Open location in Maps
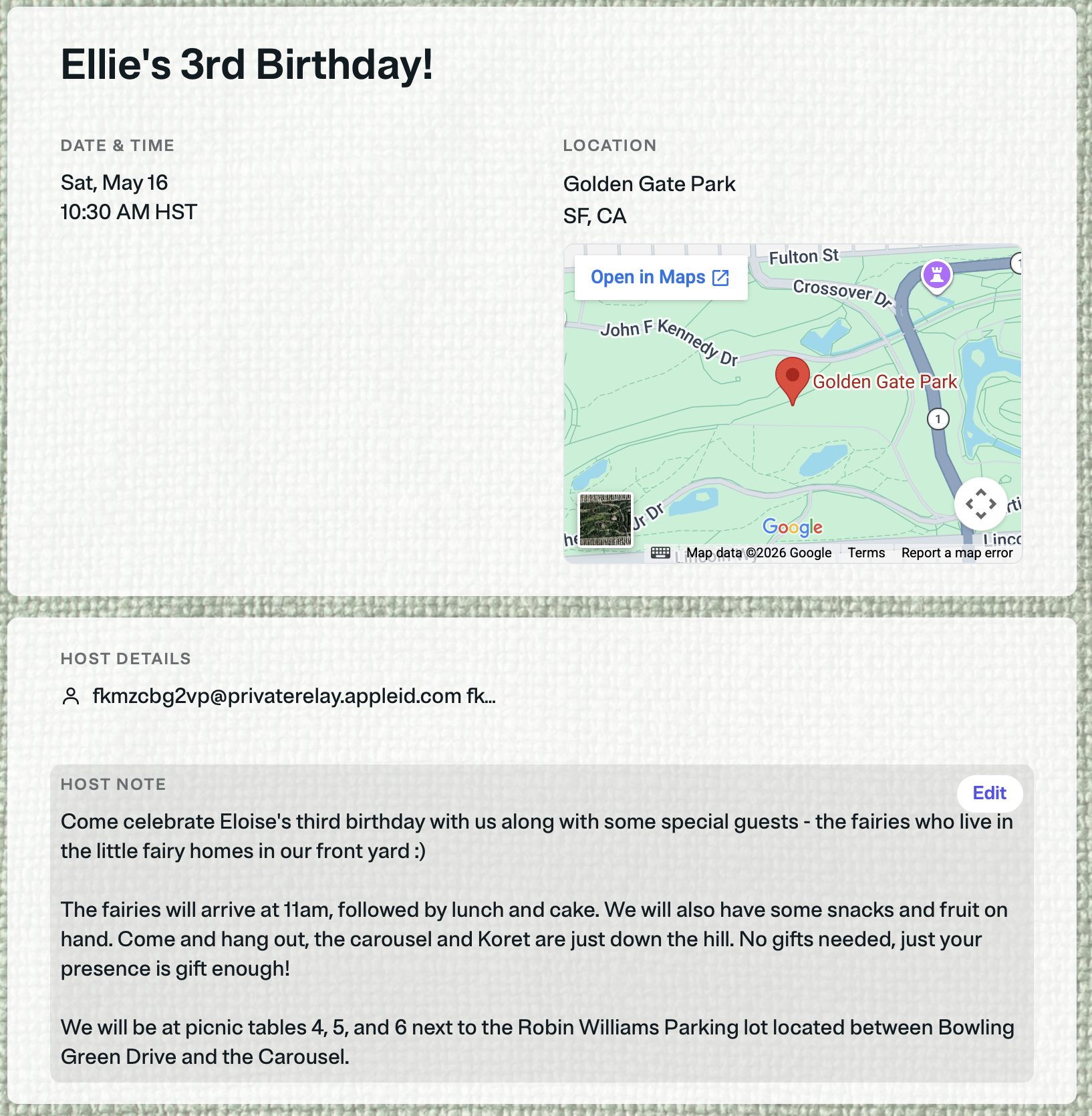 point(660,277)
